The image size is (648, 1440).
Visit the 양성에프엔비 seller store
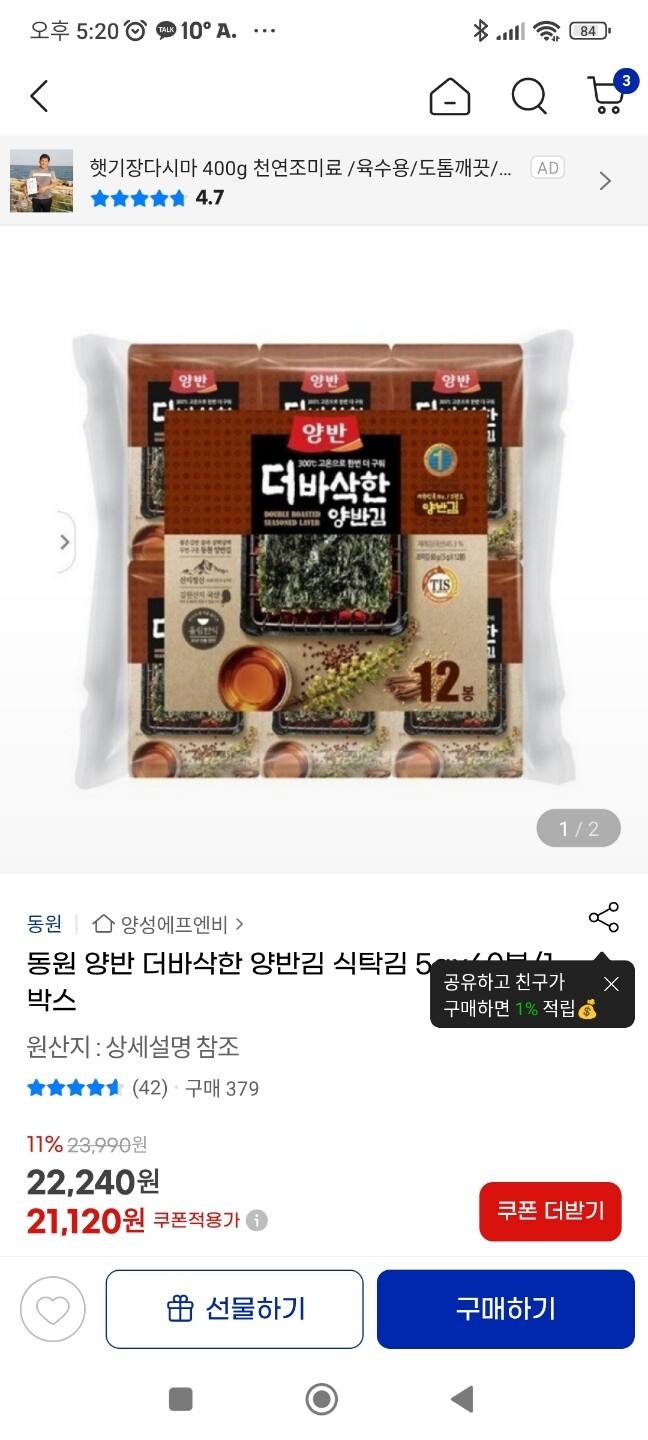tap(168, 923)
